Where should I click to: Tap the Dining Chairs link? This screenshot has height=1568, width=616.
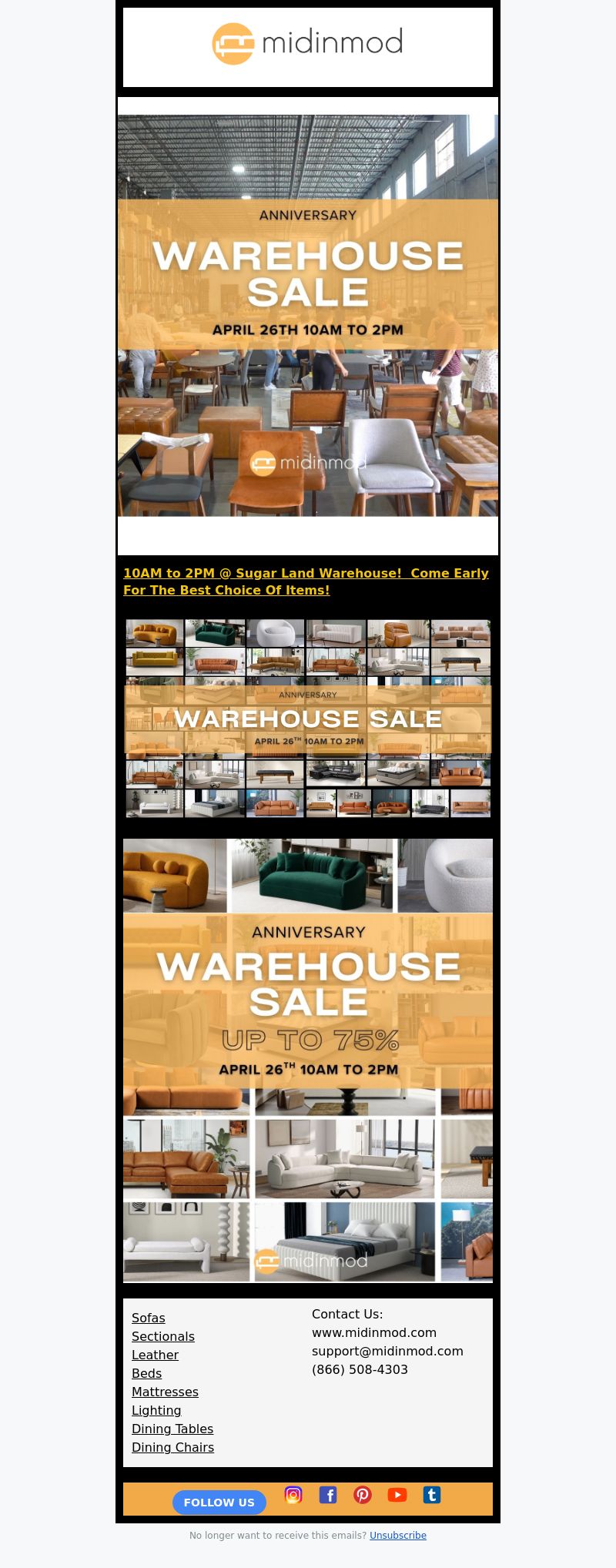pyautogui.click(x=172, y=1447)
